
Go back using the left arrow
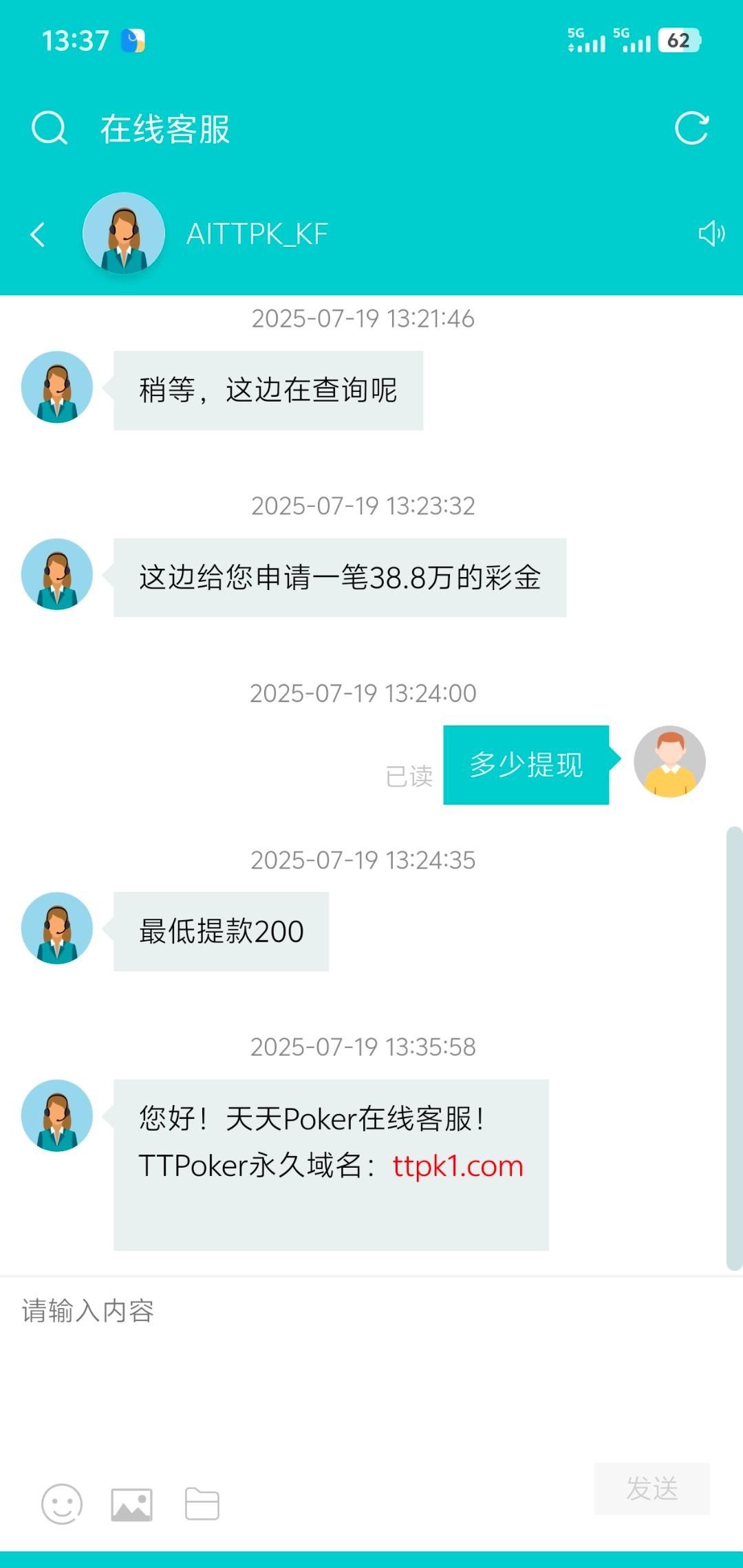click(x=39, y=235)
